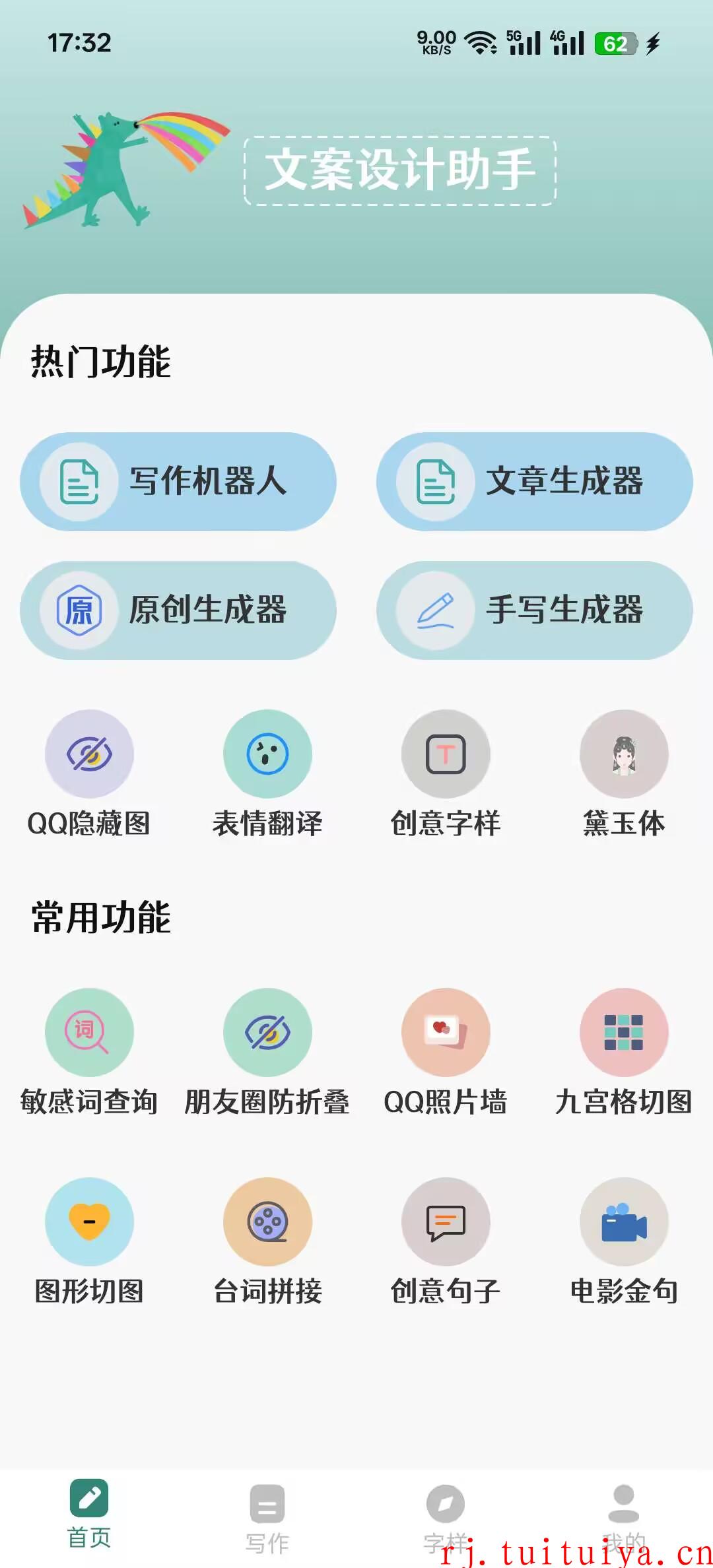Open 创意句子 creative sentences
This screenshot has height=1568, width=713.
(x=446, y=1241)
